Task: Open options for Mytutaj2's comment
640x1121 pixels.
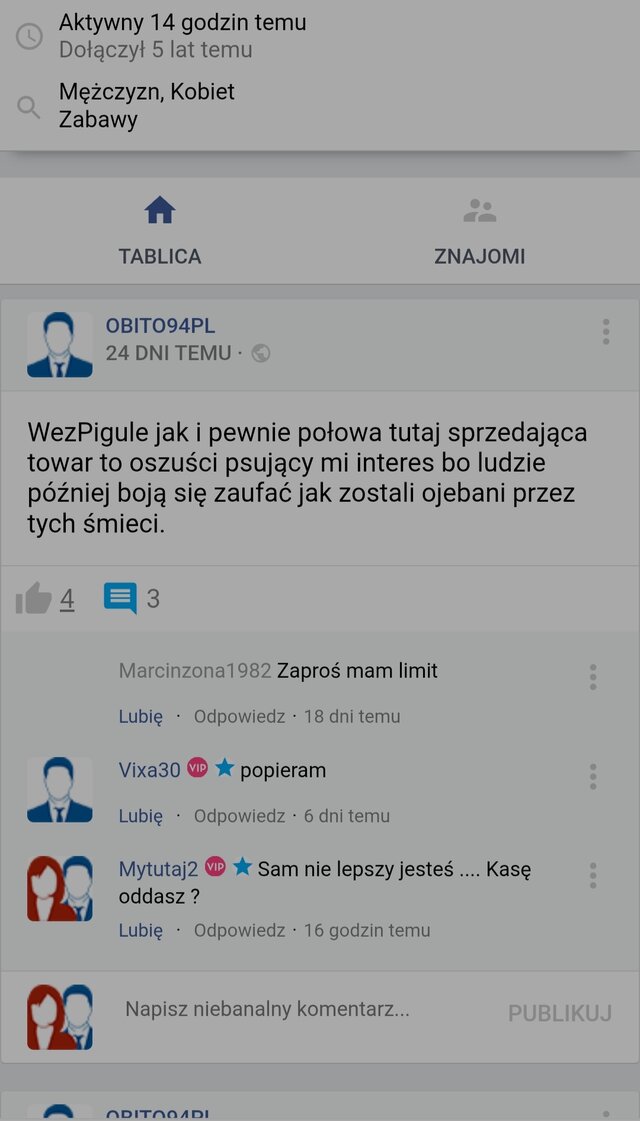Action: click(593, 875)
